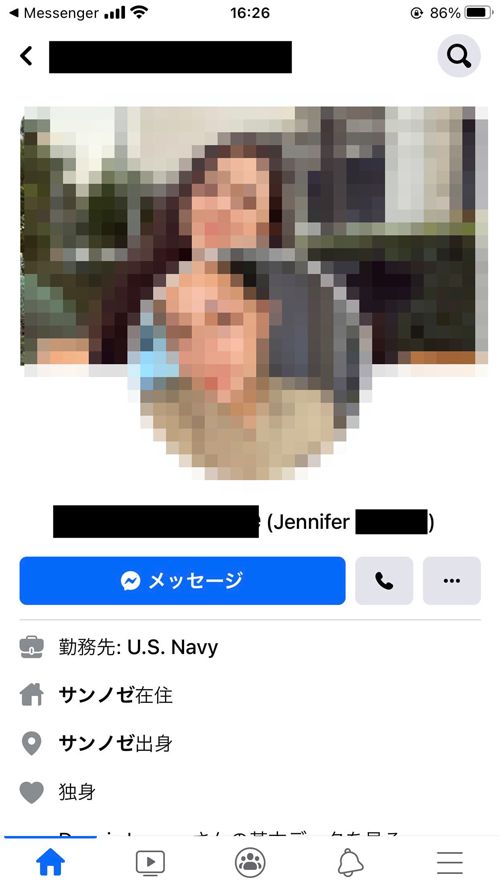Go back with the top-left arrow
The image size is (500, 889).
26,56
